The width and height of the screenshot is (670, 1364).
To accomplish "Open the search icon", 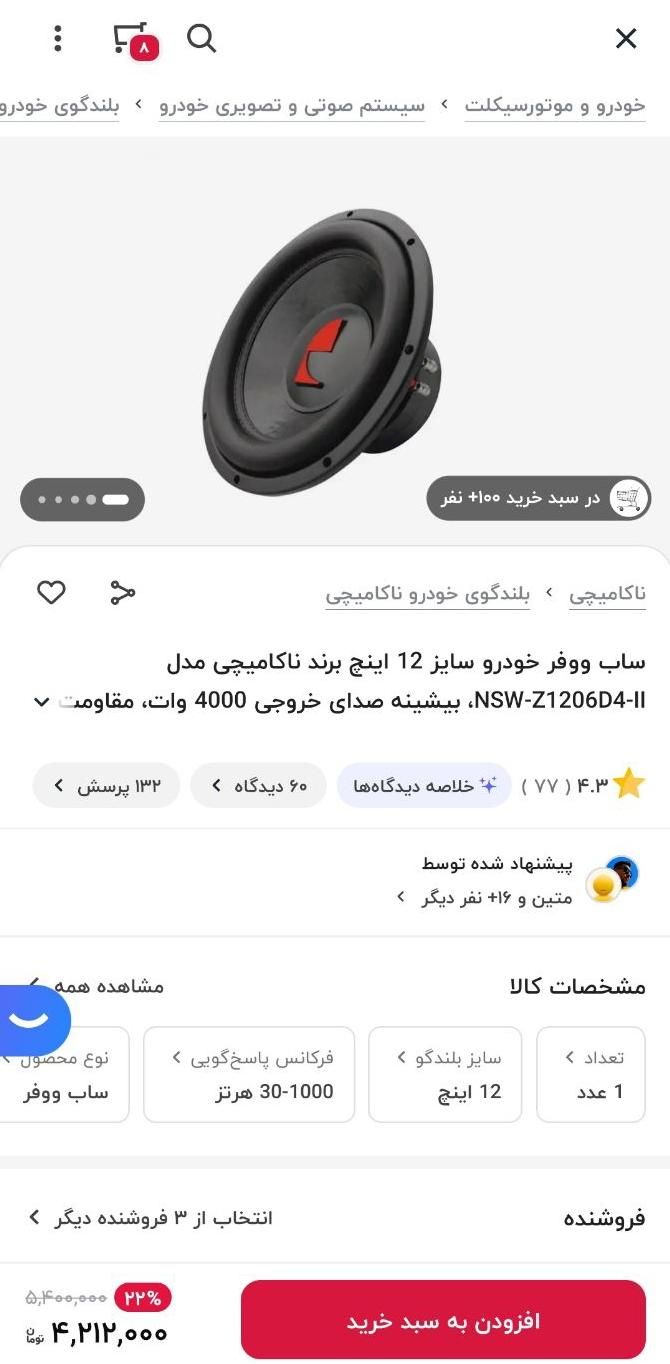I will pos(201,39).
